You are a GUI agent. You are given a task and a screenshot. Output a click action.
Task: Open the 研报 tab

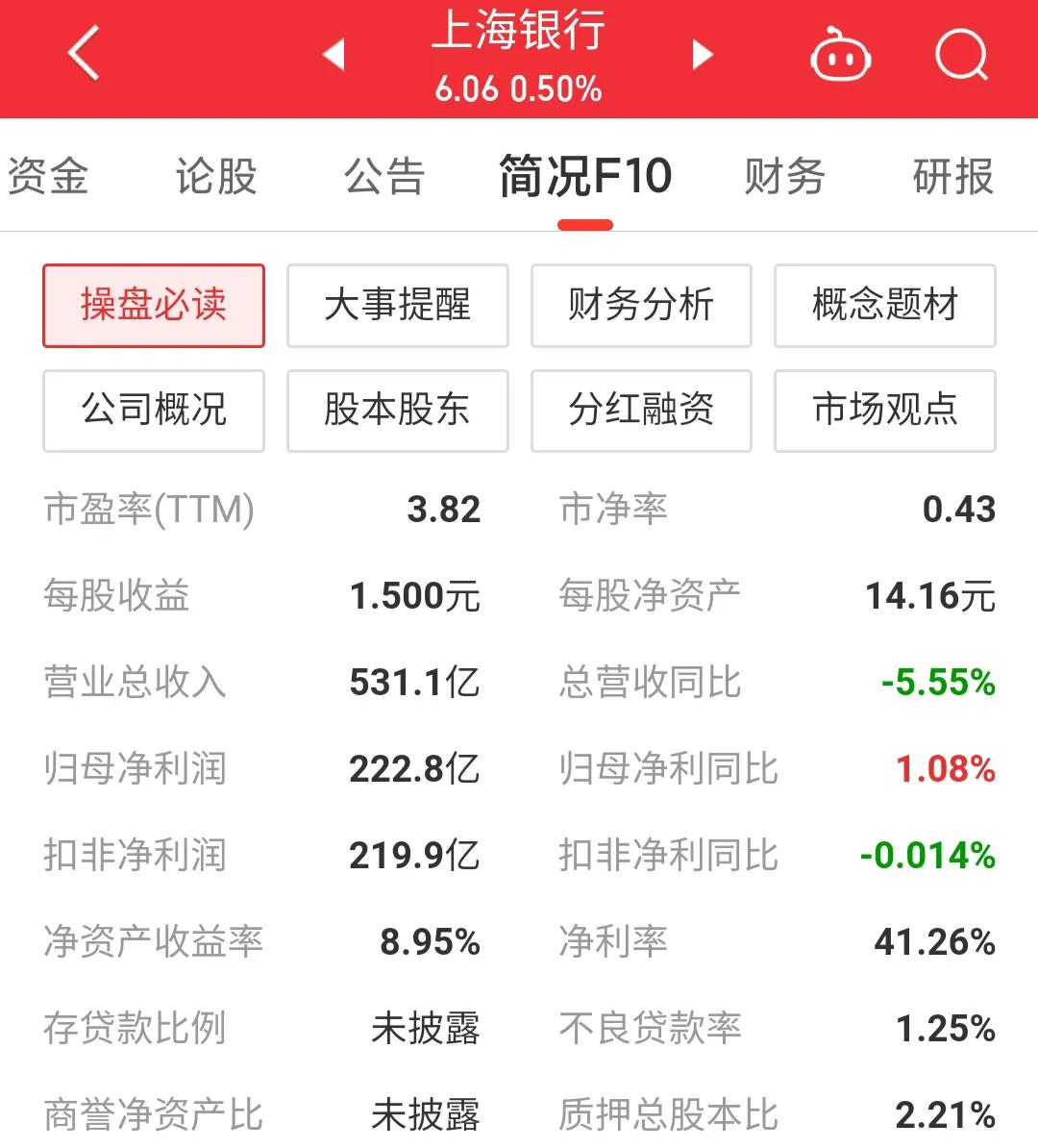click(951, 176)
